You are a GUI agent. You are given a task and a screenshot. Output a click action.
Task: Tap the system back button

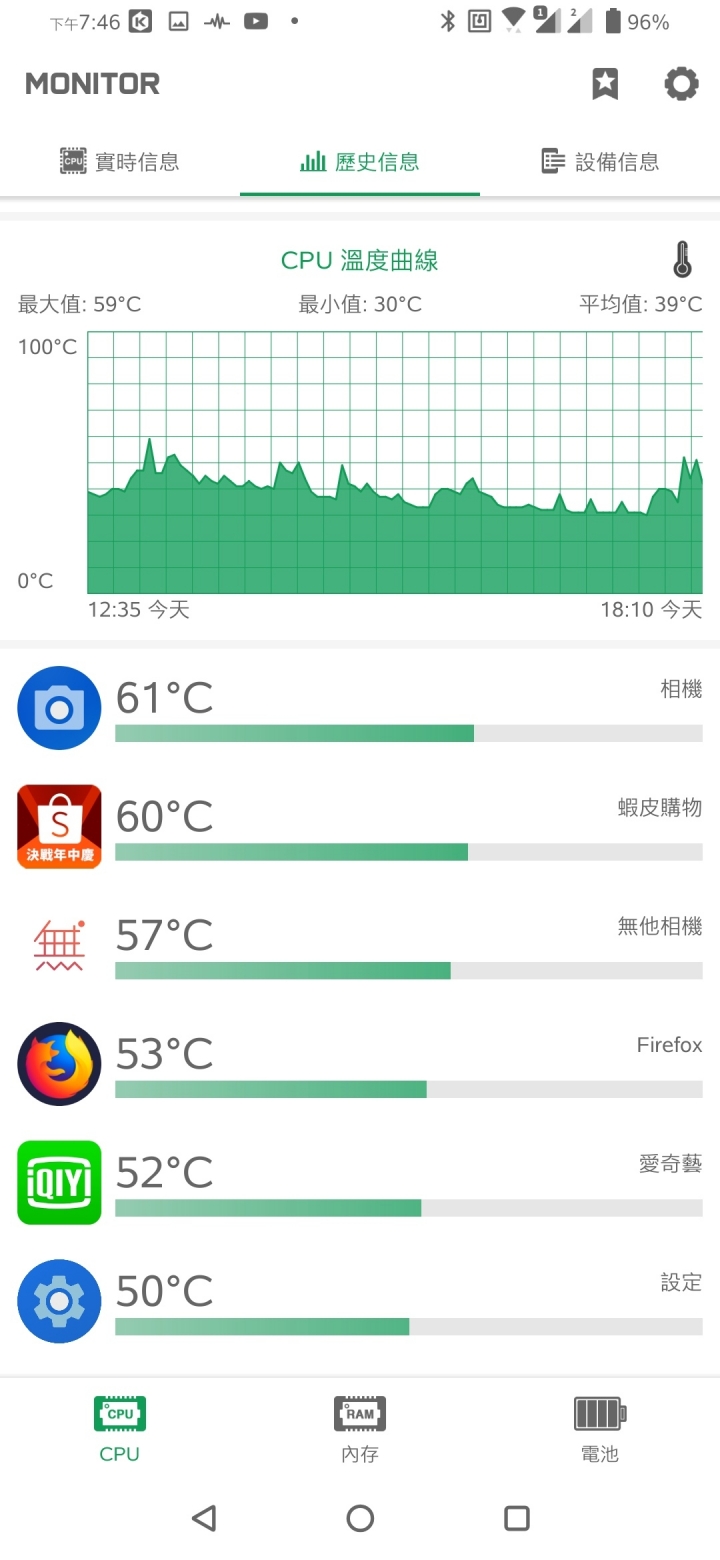[x=204, y=1519]
